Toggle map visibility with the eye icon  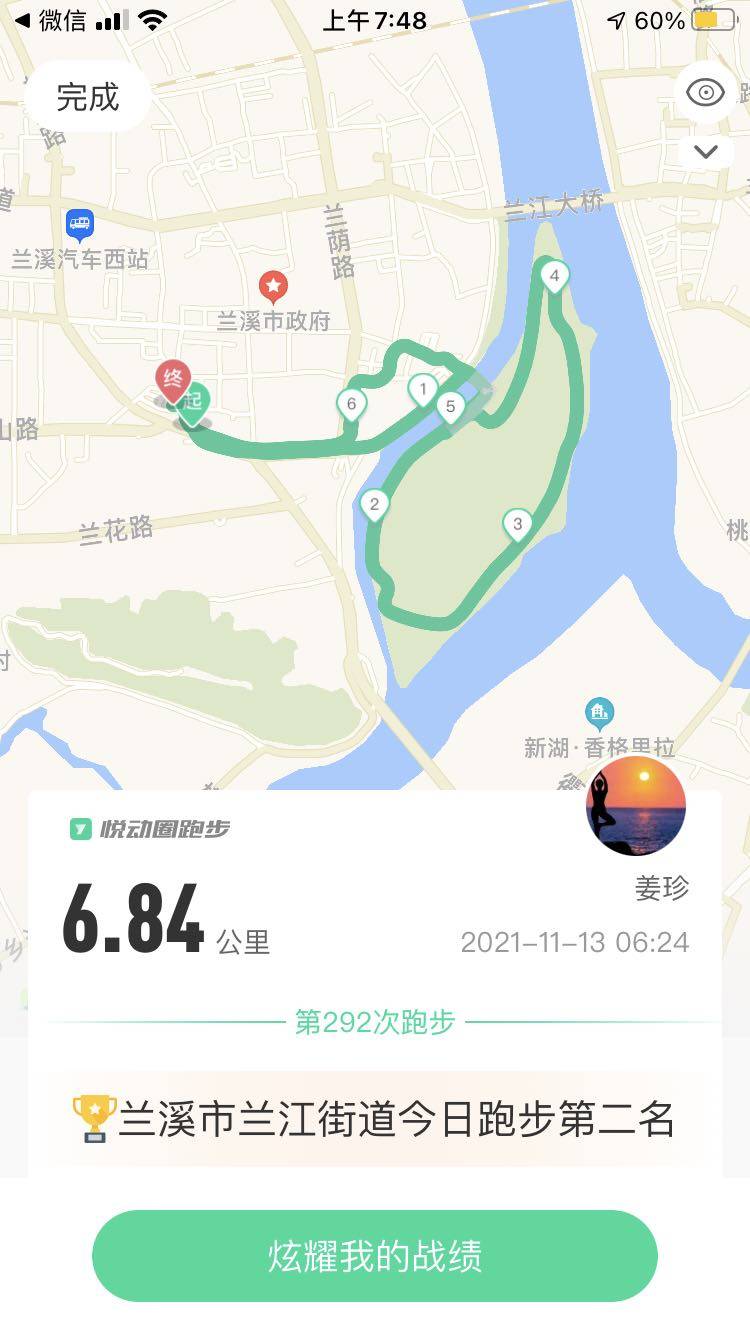[x=706, y=93]
